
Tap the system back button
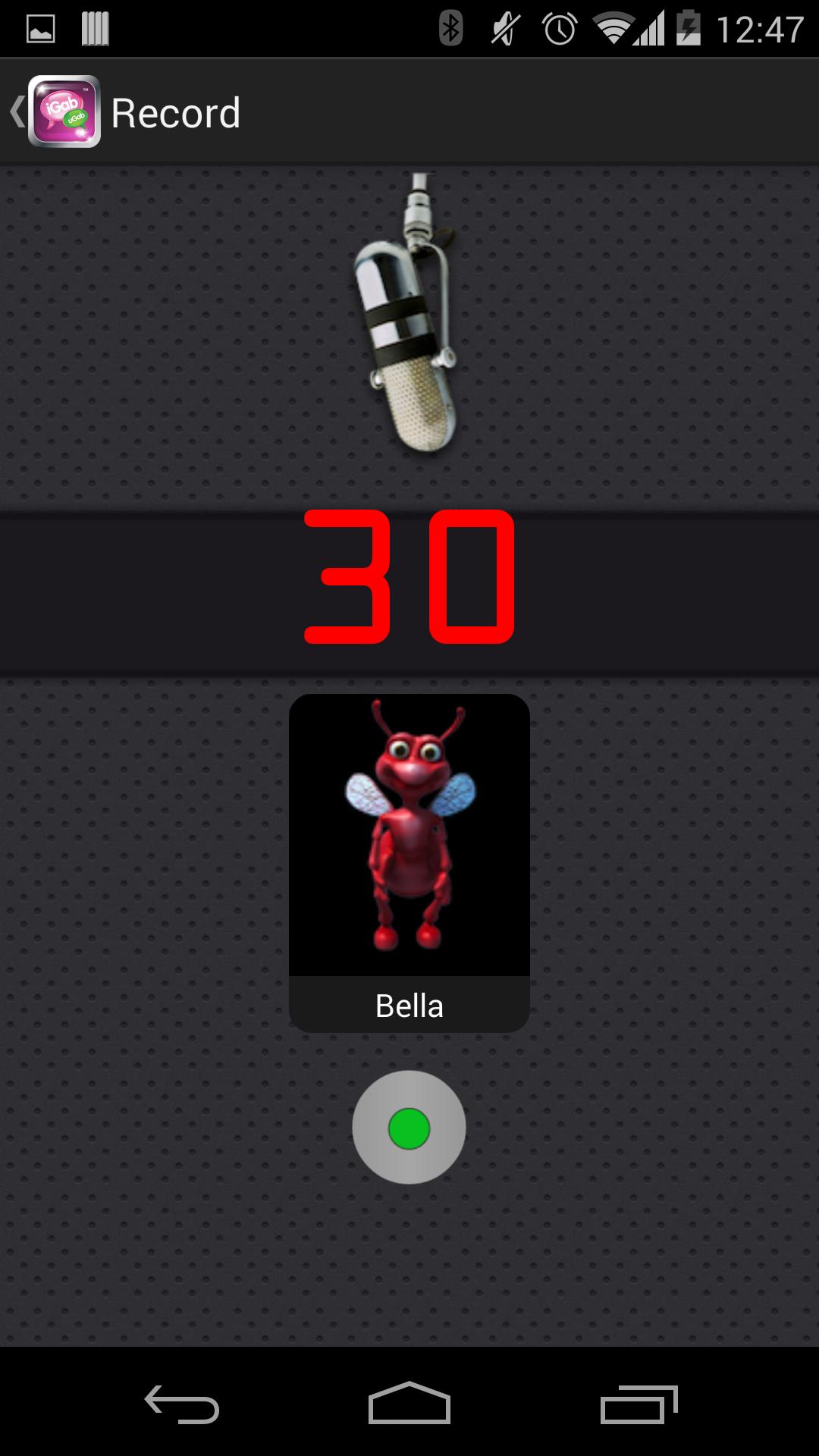click(x=182, y=1404)
